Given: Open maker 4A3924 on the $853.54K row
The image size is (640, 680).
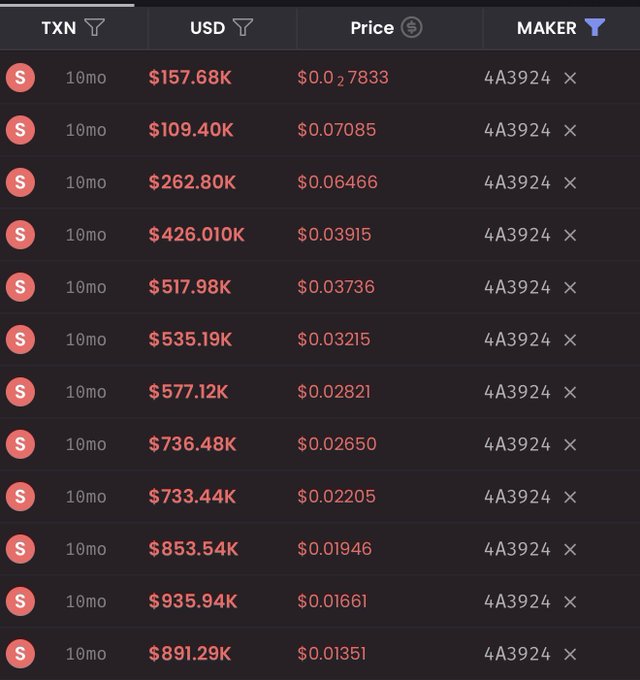Looking at the screenshot, I should click(x=517, y=549).
